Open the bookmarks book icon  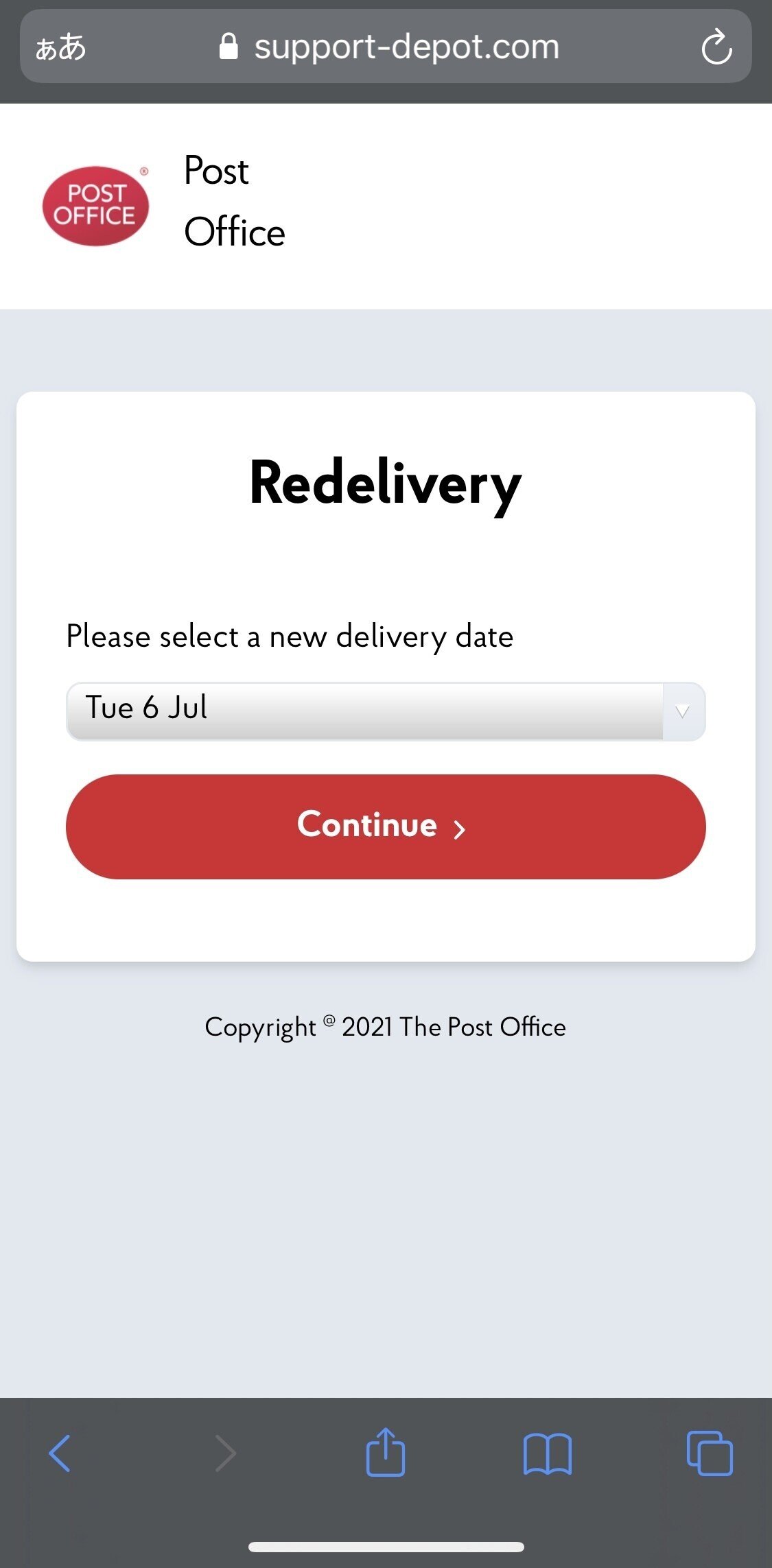pyautogui.click(x=547, y=1453)
